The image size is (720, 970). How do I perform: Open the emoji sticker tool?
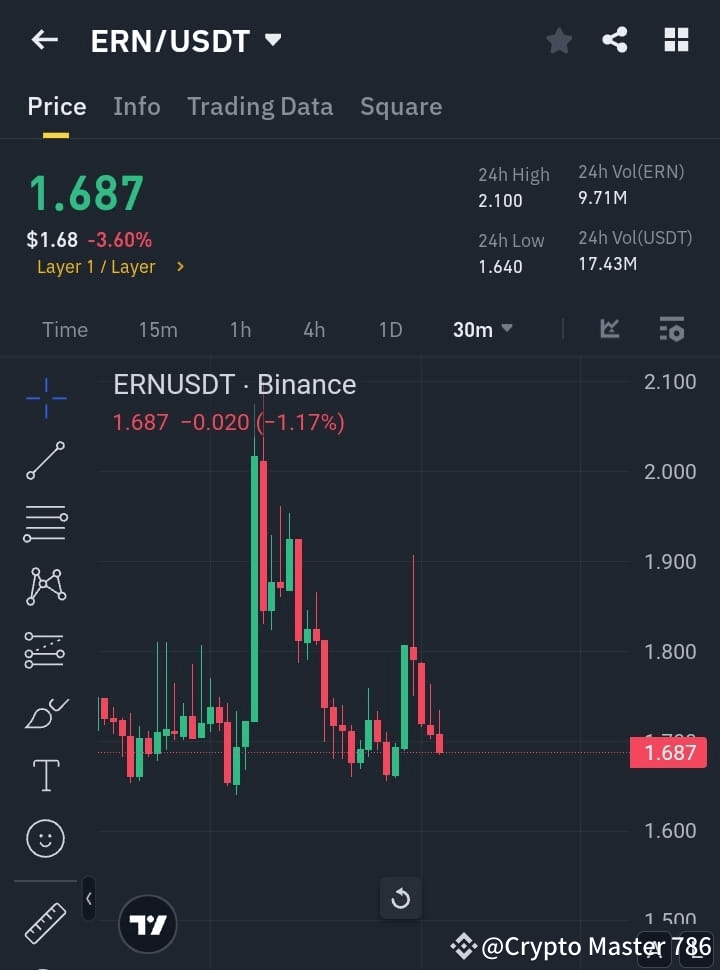pos(45,838)
